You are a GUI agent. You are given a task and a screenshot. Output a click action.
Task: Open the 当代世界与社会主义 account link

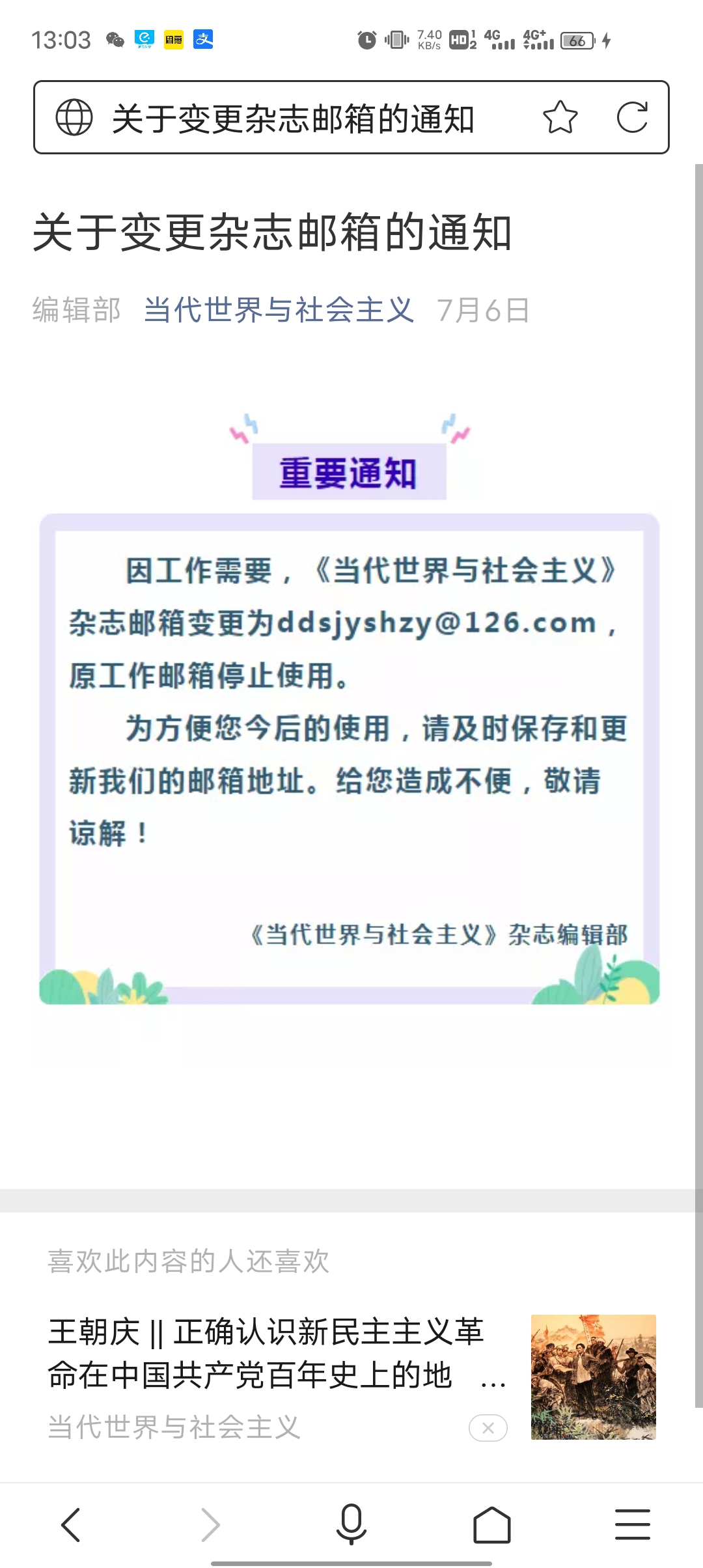(279, 310)
